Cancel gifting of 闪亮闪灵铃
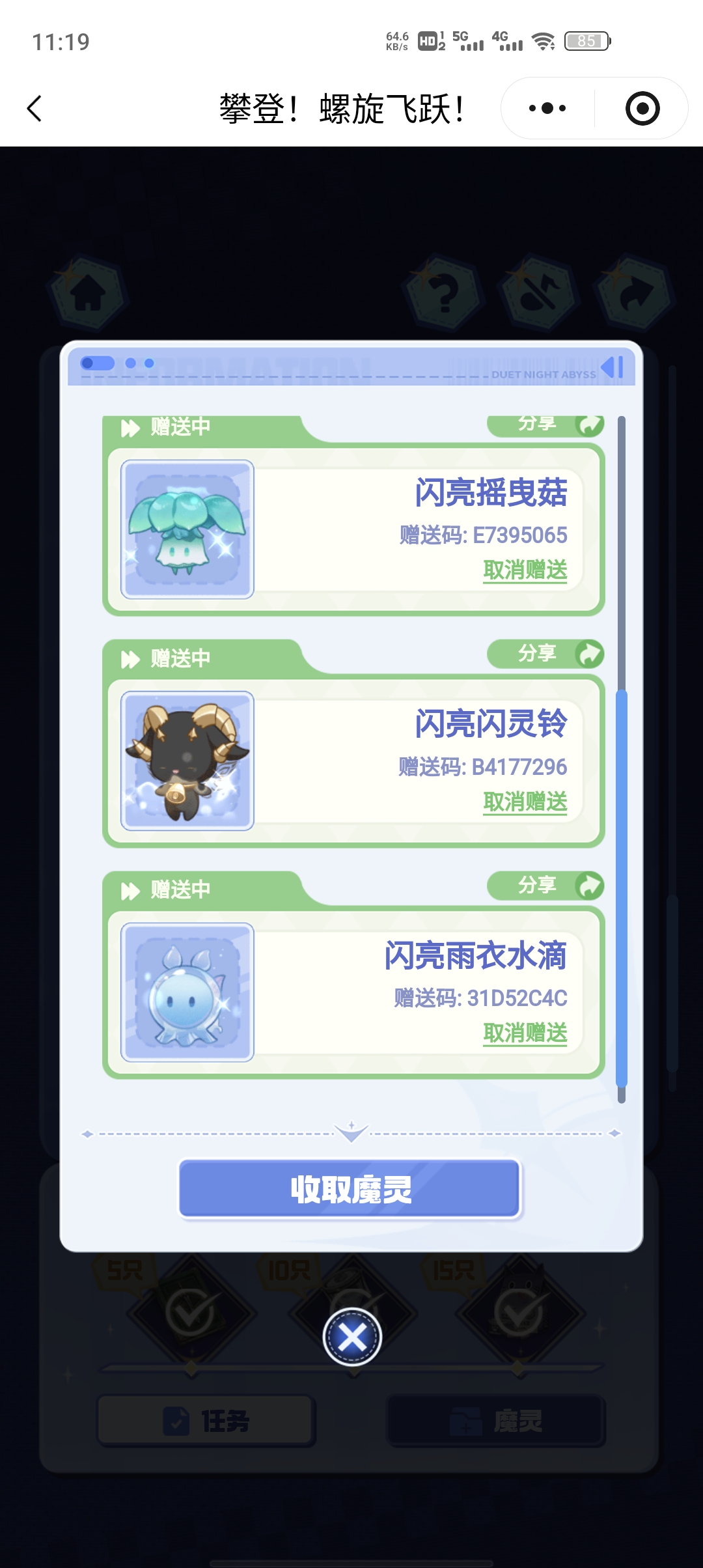 point(525,802)
